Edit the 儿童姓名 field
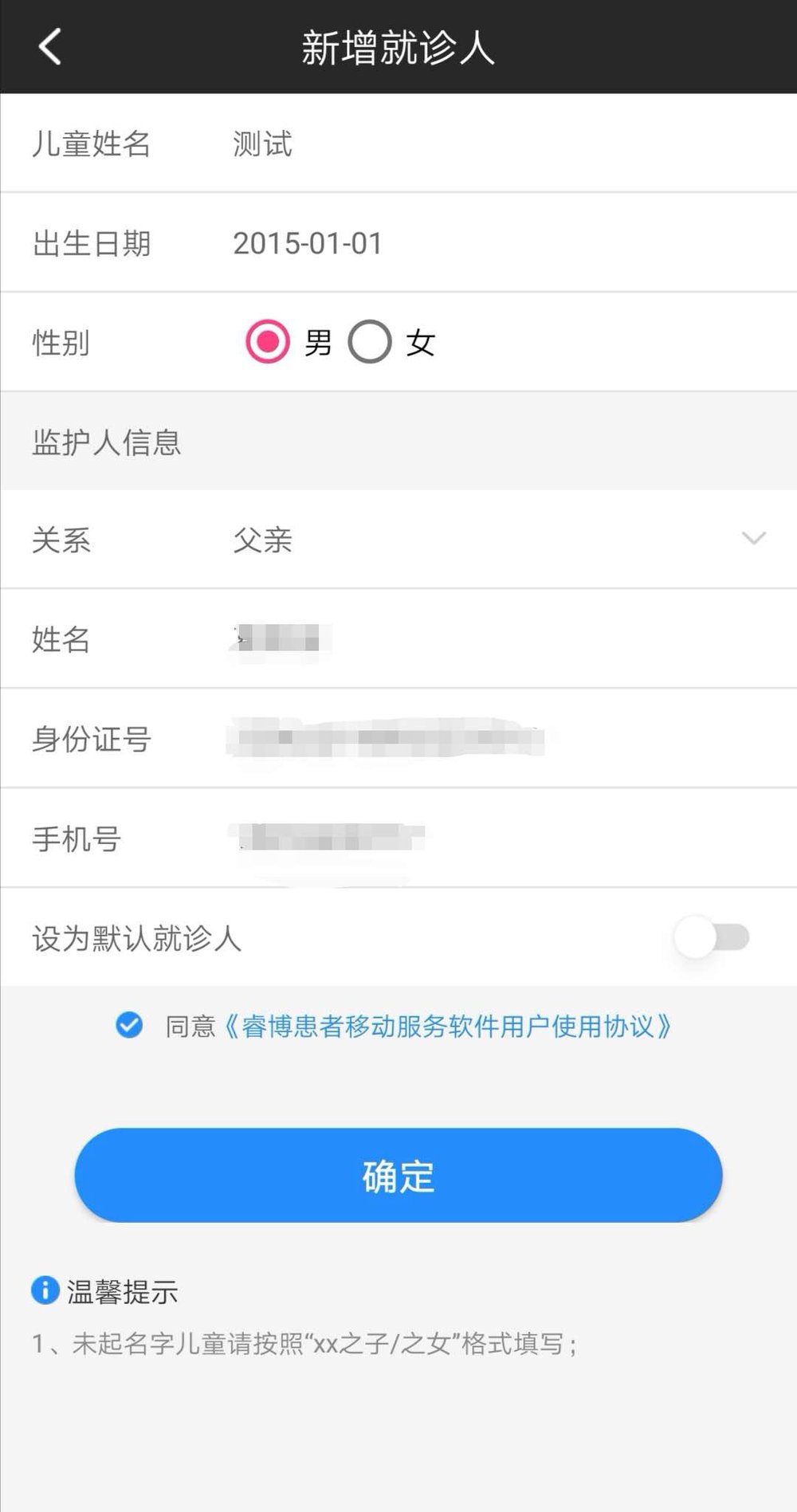This screenshot has width=797, height=1512. coord(478,144)
